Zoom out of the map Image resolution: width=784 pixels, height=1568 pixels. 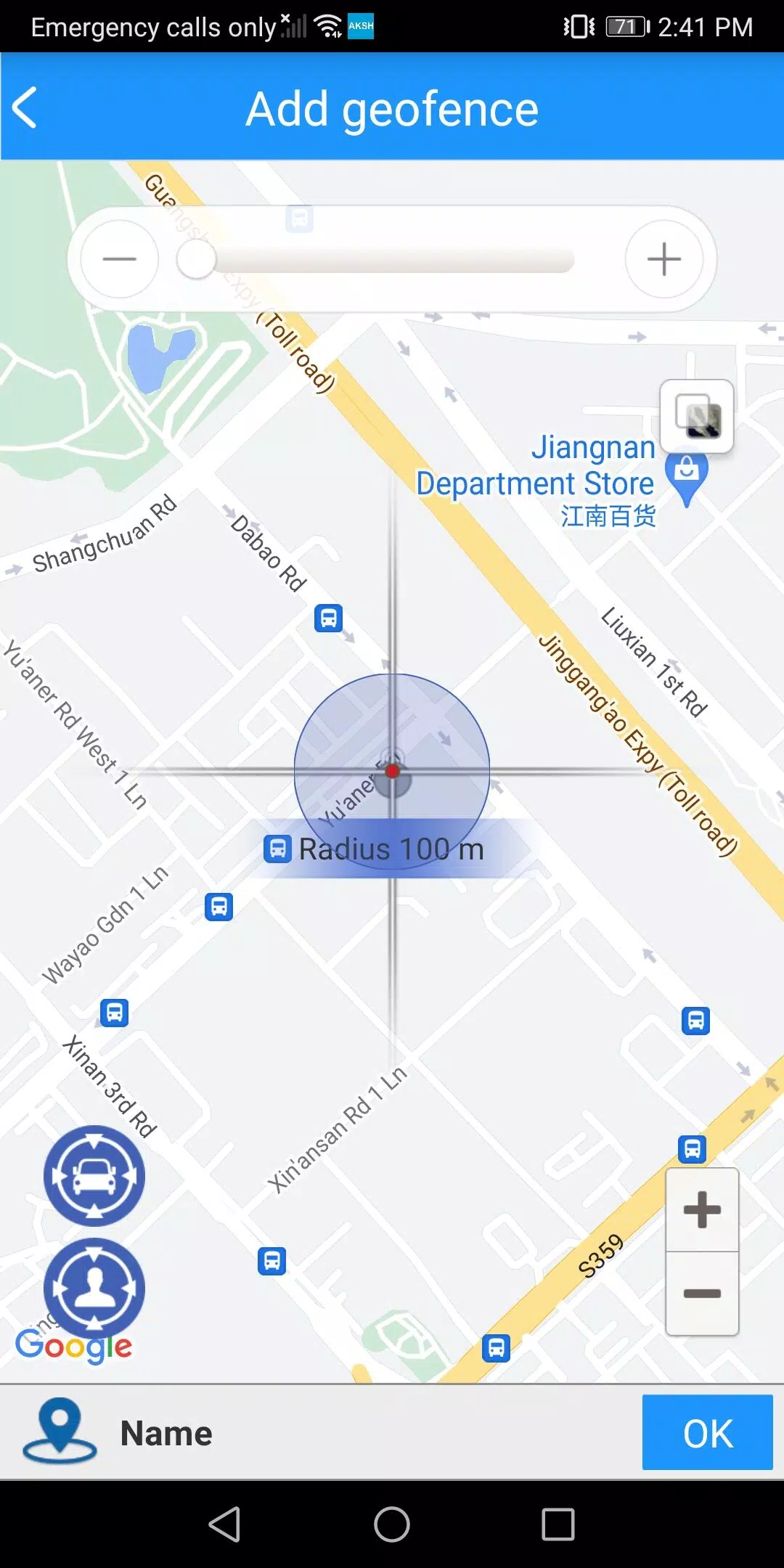[702, 1294]
